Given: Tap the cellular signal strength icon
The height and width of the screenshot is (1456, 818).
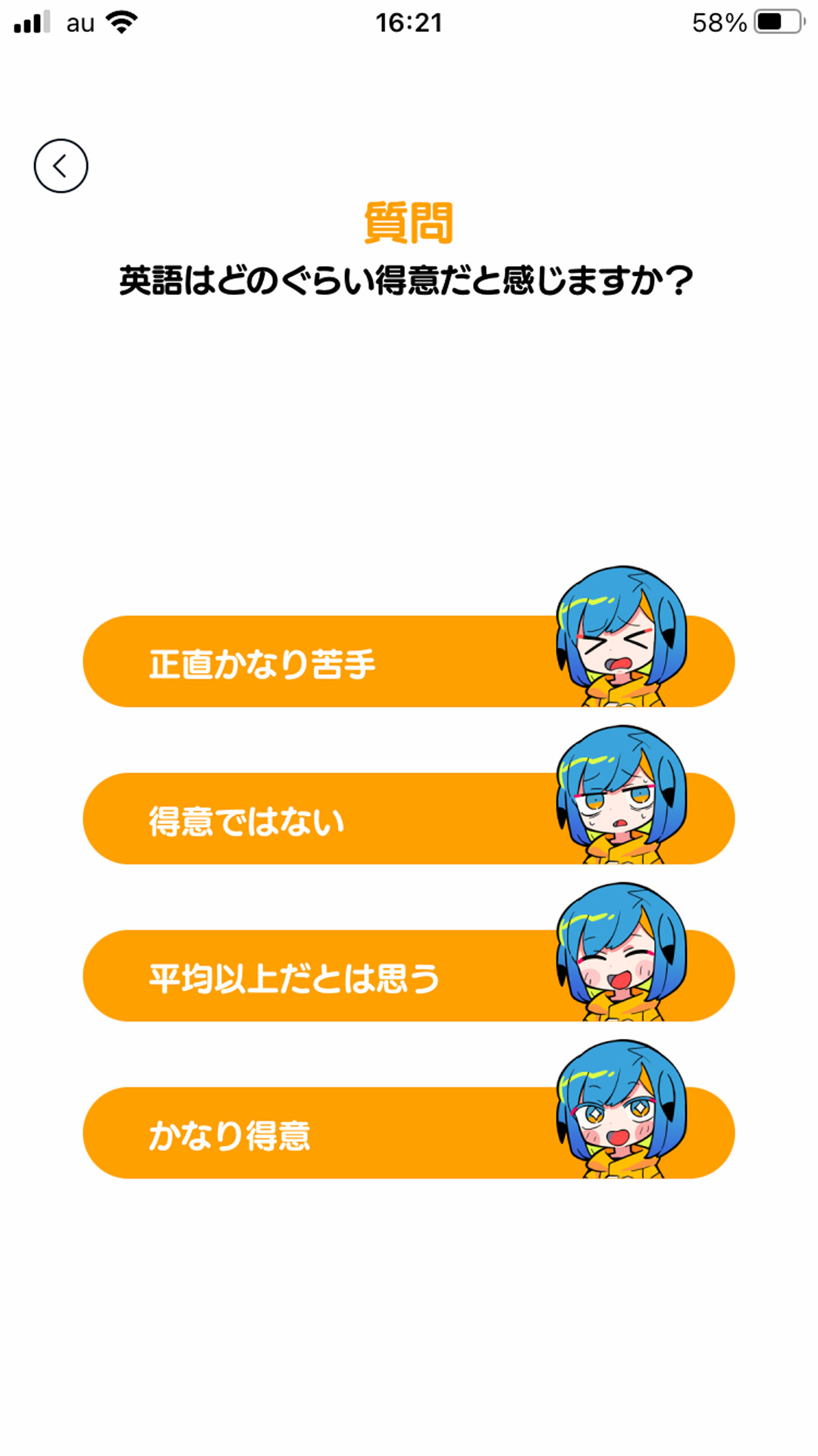Looking at the screenshot, I should coord(31,23).
